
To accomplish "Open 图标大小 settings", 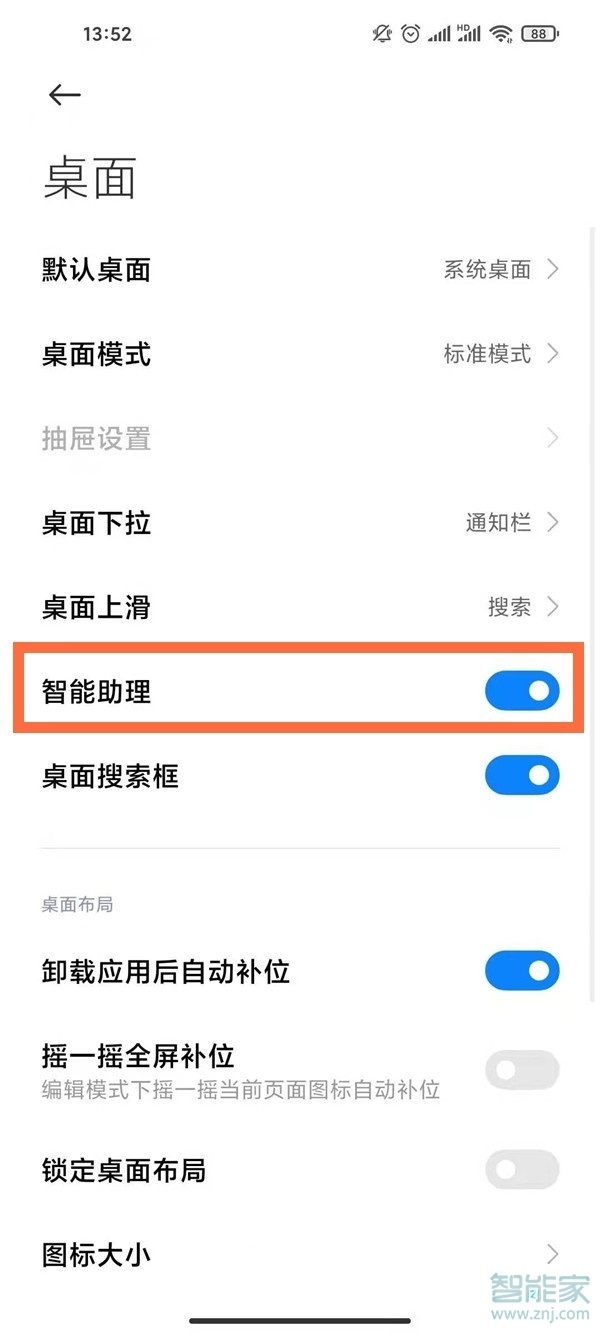I will [300, 1254].
